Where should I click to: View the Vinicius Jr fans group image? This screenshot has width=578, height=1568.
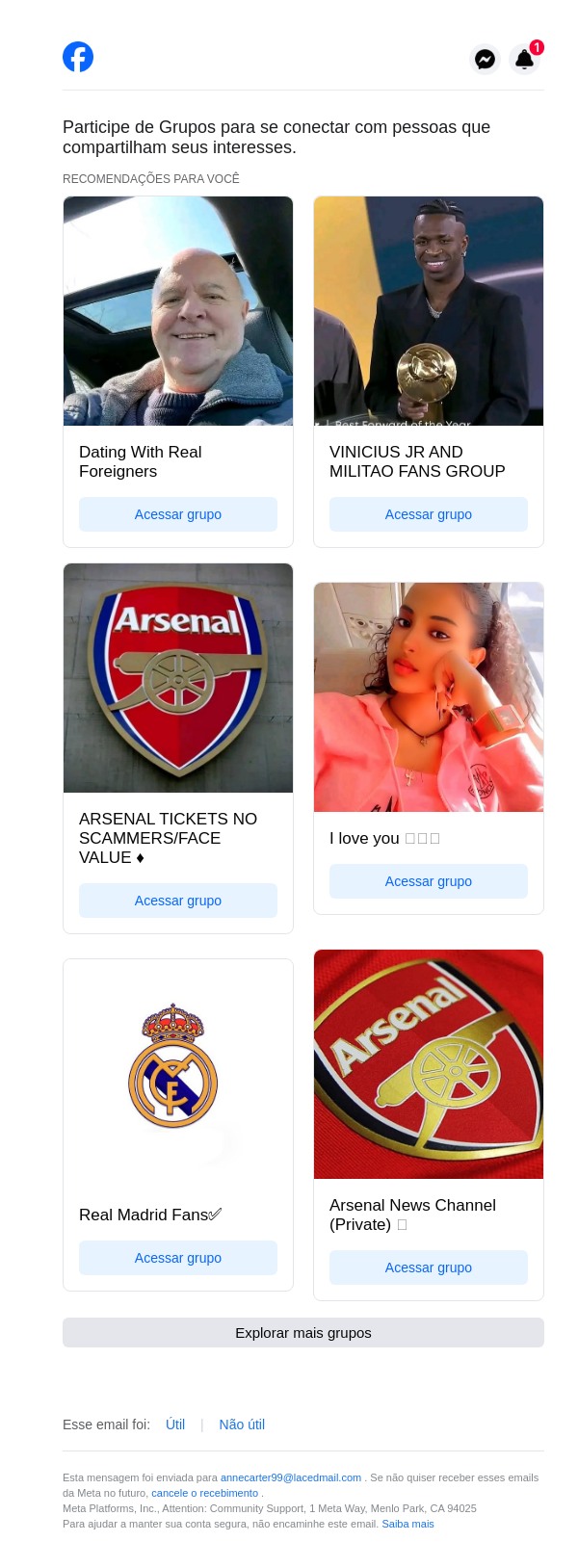pyautogui.click(x=429, y=311)
